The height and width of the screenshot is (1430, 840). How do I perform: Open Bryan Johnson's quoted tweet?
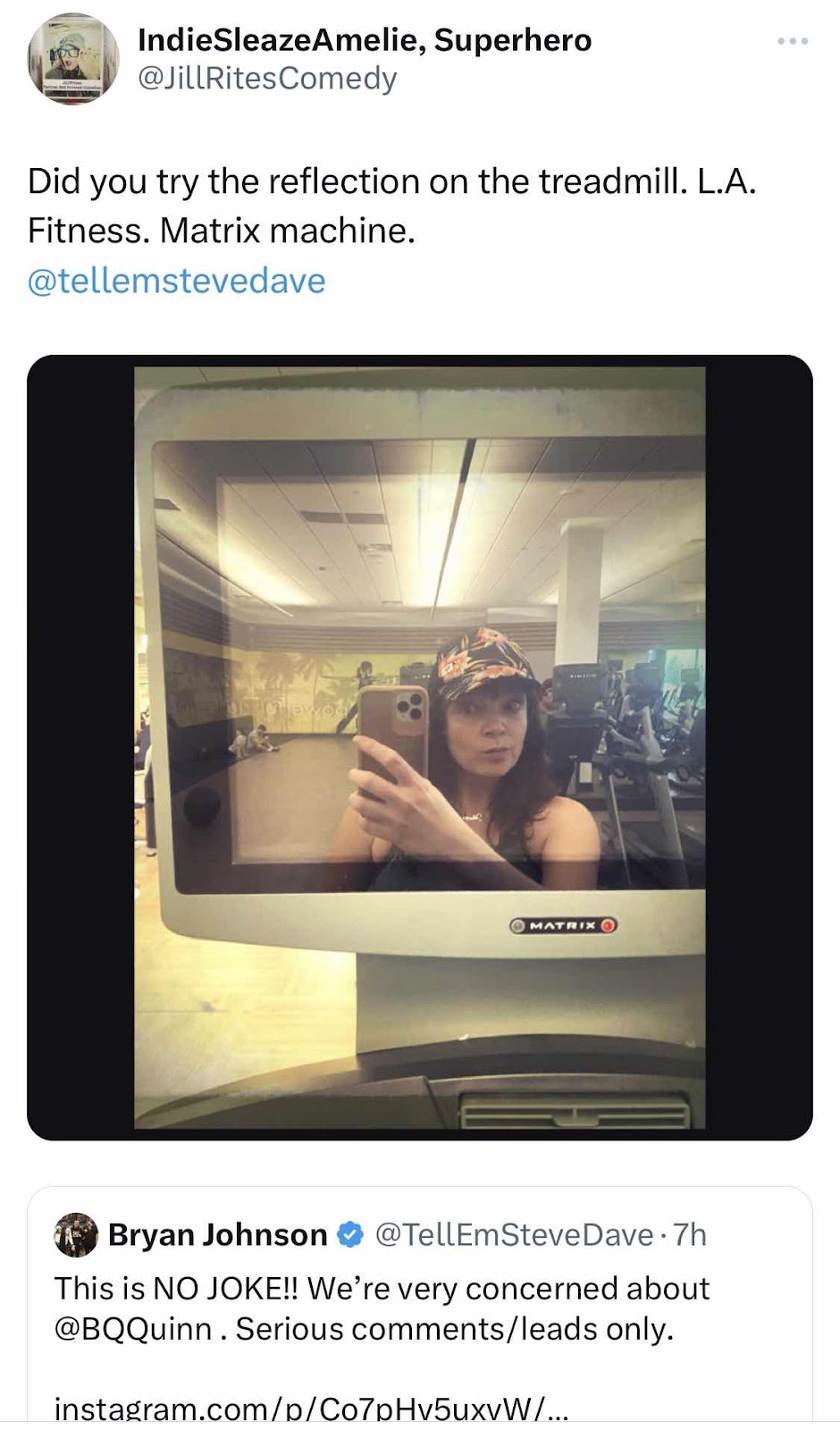tap(420, 1305)
